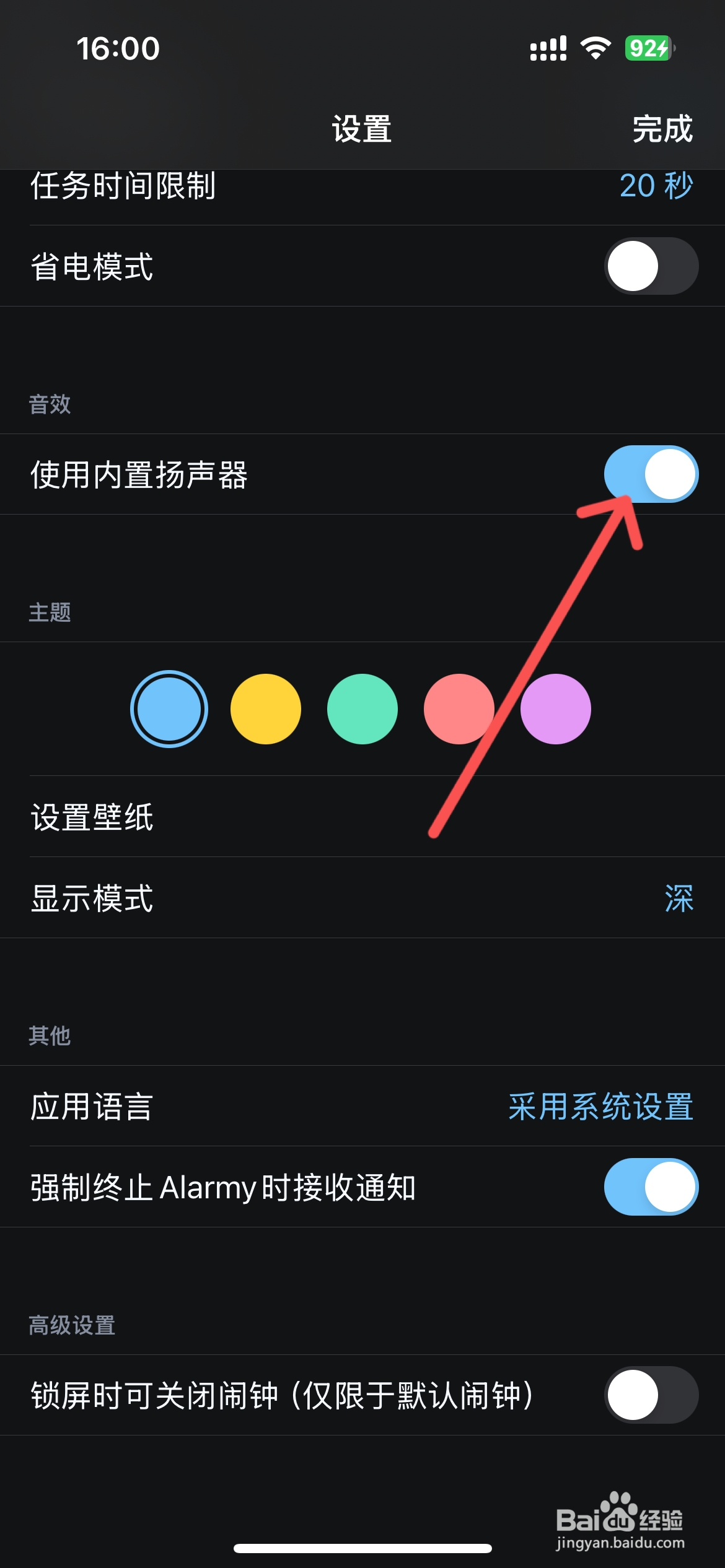Tap the 设置 settings title
725x1568 pixels.
pos(361,130)
